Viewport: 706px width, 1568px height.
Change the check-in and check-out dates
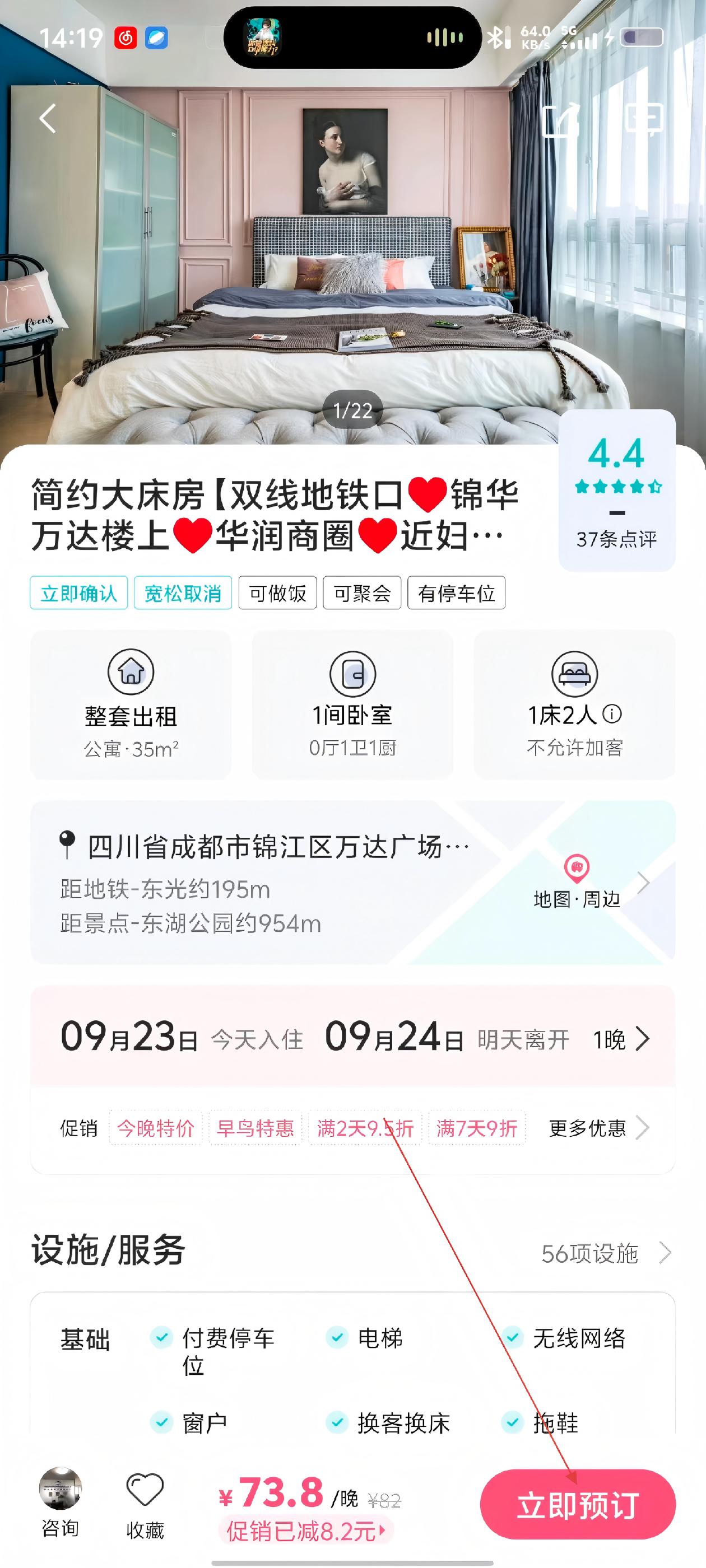point(352,1038)
